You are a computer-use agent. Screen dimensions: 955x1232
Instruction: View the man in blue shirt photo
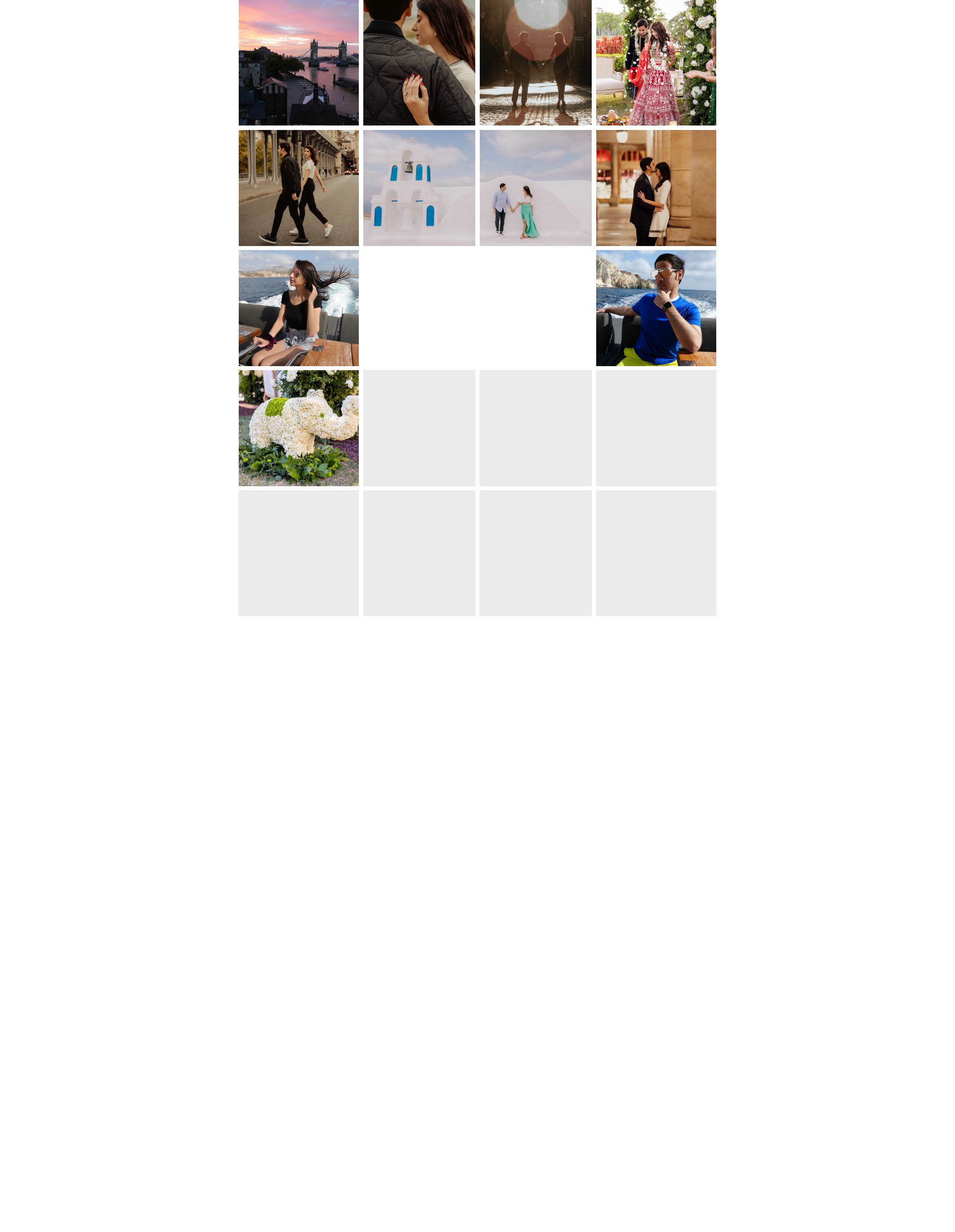pyautogui.click(x=656, y=308)
